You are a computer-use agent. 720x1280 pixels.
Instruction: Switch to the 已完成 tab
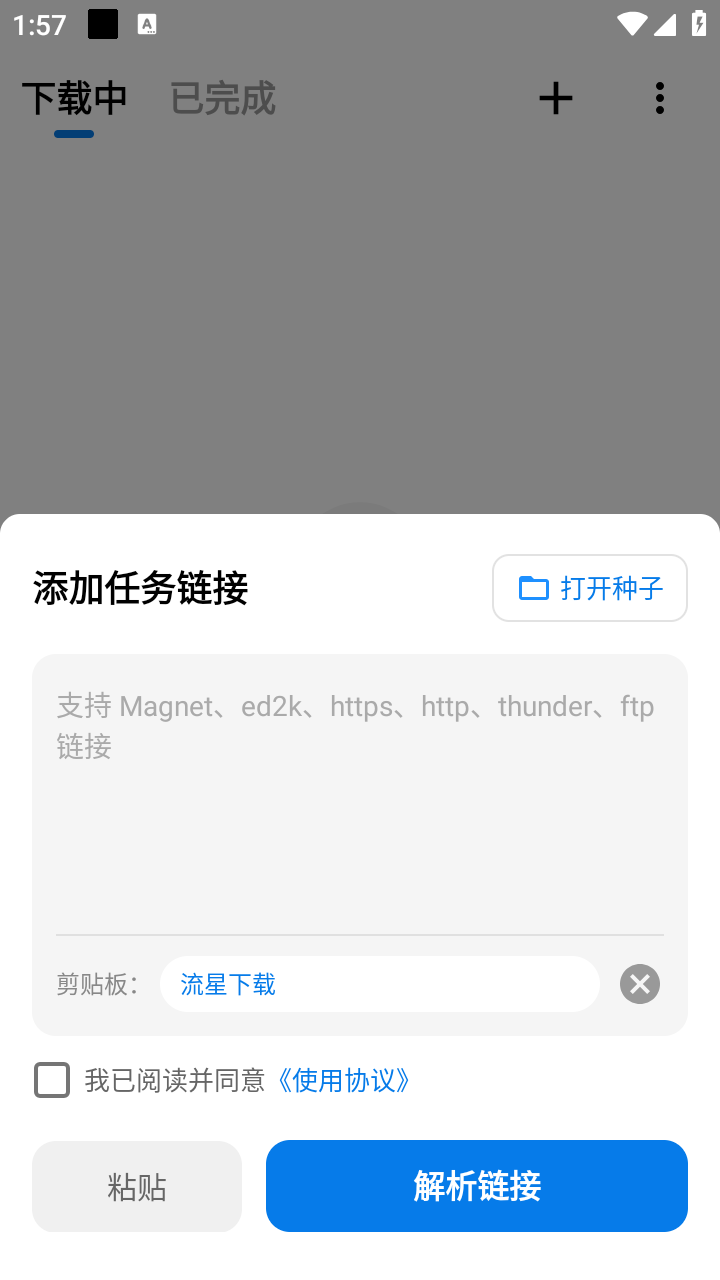click(x=221, y=97)
